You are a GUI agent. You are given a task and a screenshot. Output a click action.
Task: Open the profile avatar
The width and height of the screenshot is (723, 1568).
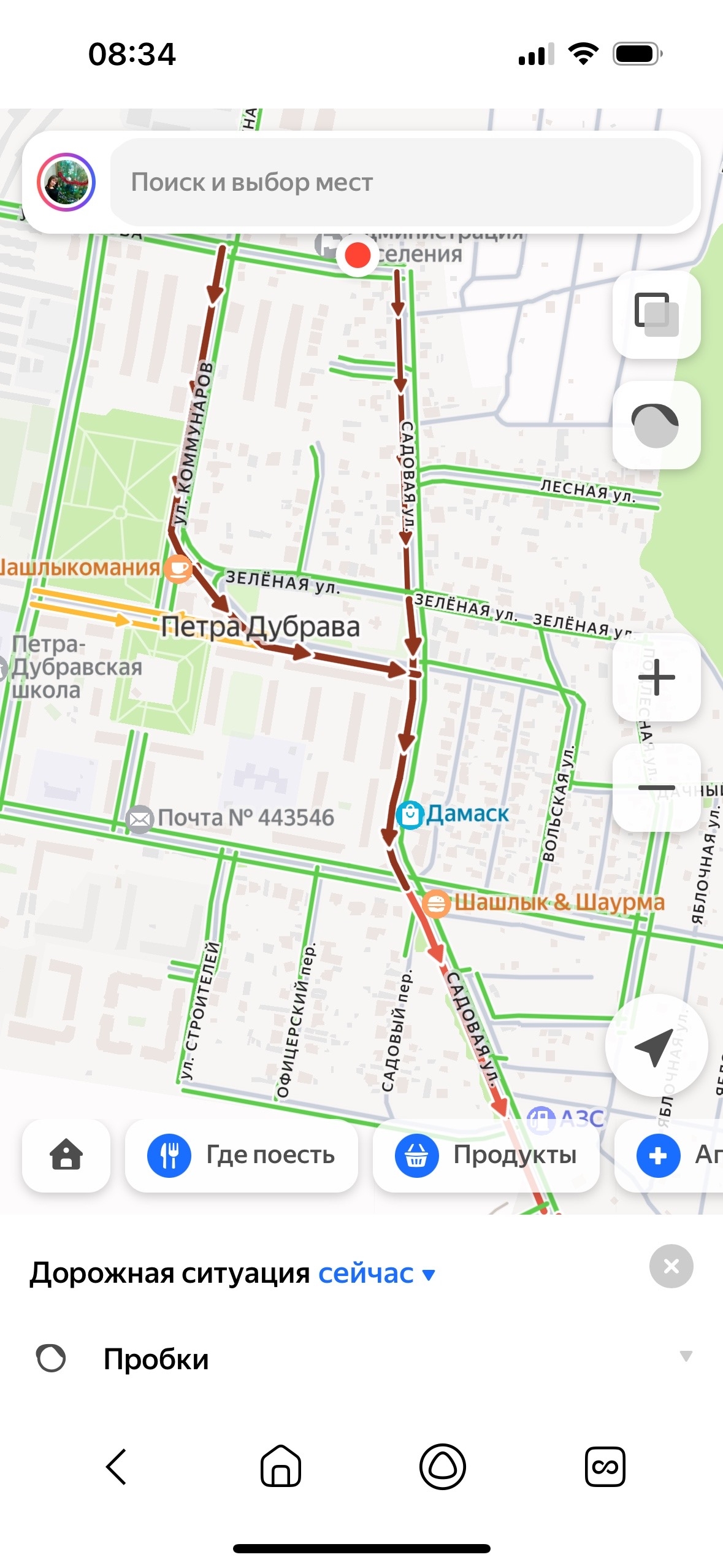tap(66, 182)
